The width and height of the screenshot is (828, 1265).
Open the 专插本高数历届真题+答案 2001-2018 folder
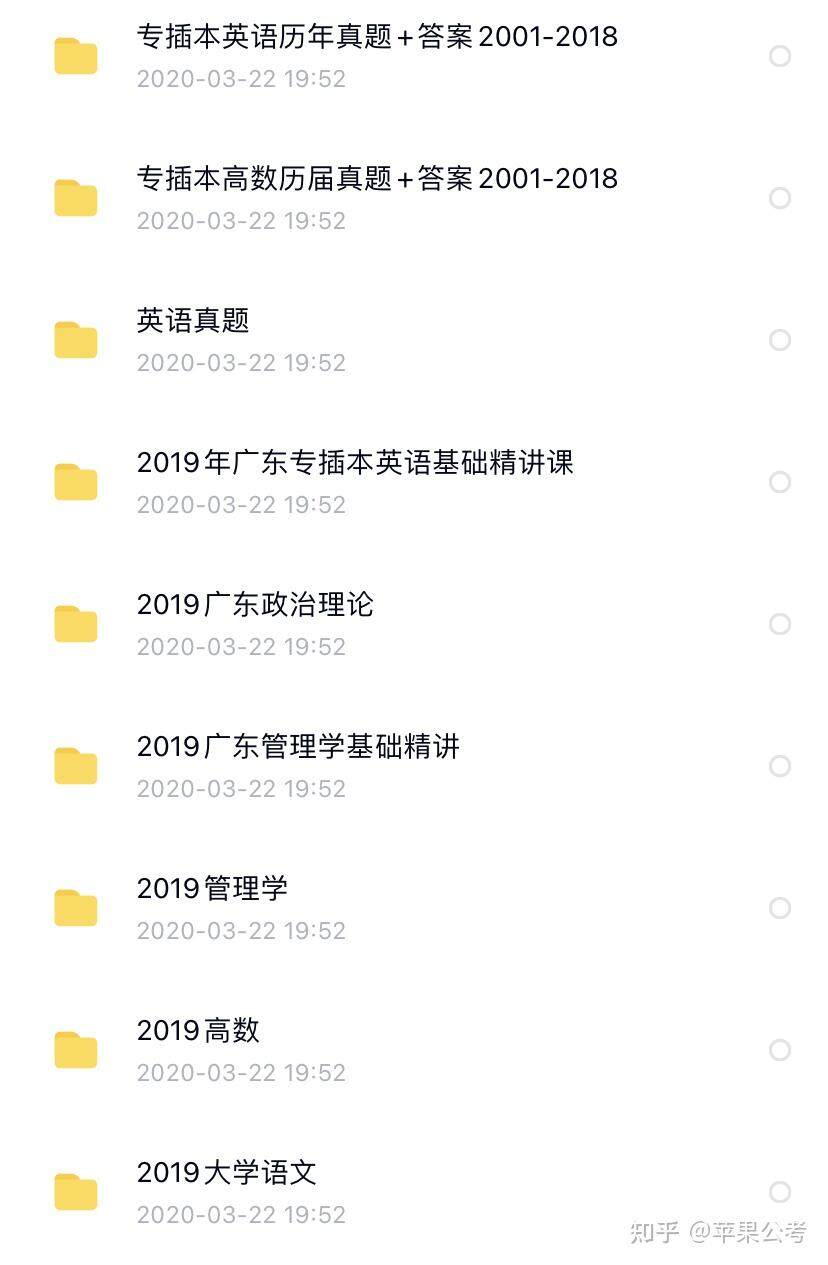click(378, 180)
